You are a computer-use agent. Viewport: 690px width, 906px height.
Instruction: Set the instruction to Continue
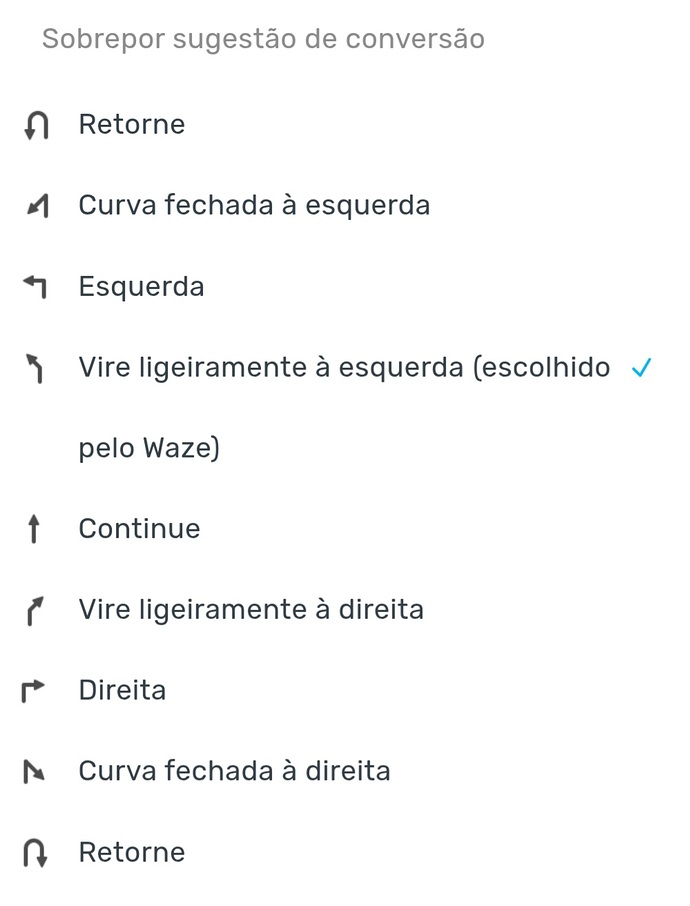coord(139,529)
